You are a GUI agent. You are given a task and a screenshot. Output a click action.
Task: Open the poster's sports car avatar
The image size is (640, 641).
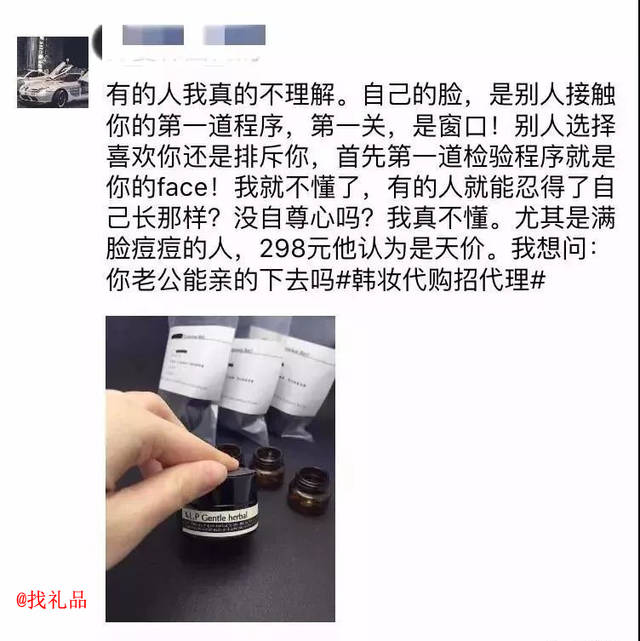point(53,72)
